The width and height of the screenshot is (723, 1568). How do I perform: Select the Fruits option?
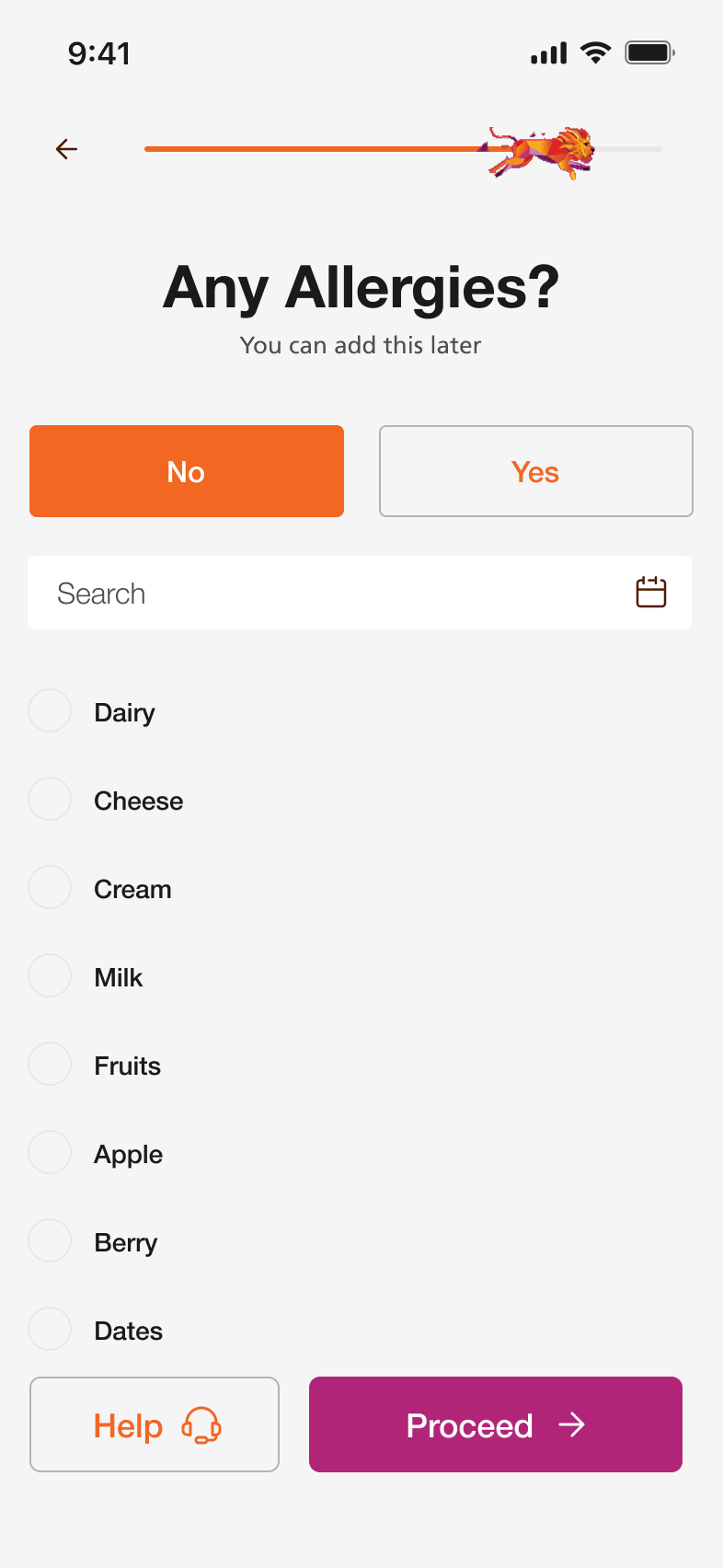[50, 1065]
